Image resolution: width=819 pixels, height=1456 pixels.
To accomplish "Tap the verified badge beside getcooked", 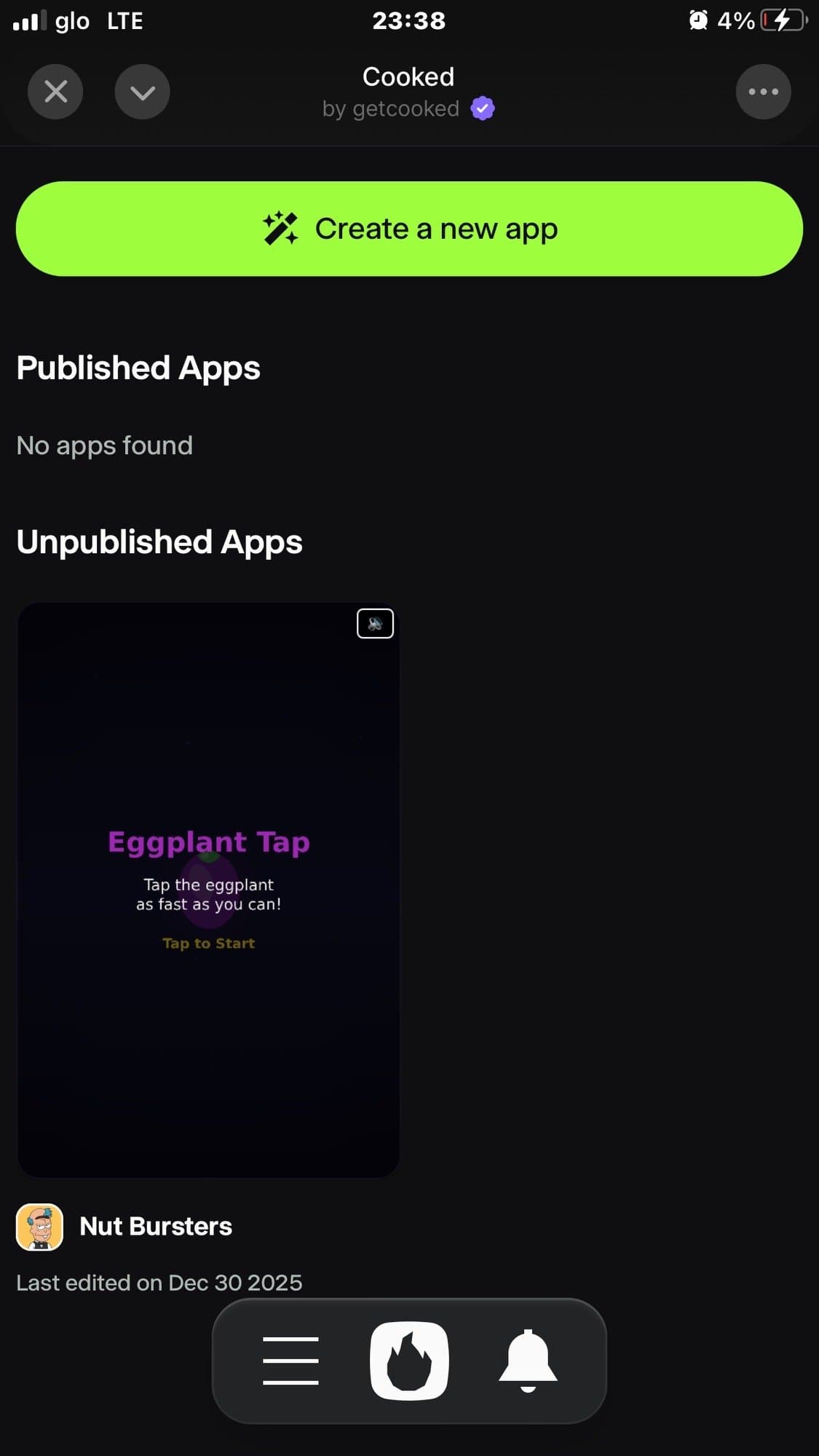I will point(481,107).
